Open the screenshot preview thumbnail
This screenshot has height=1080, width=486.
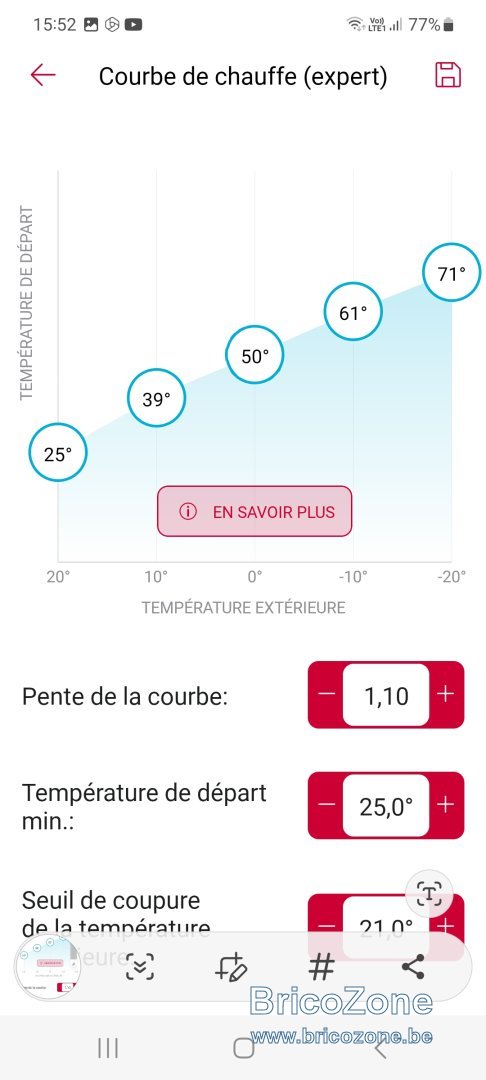pos(50,968)
